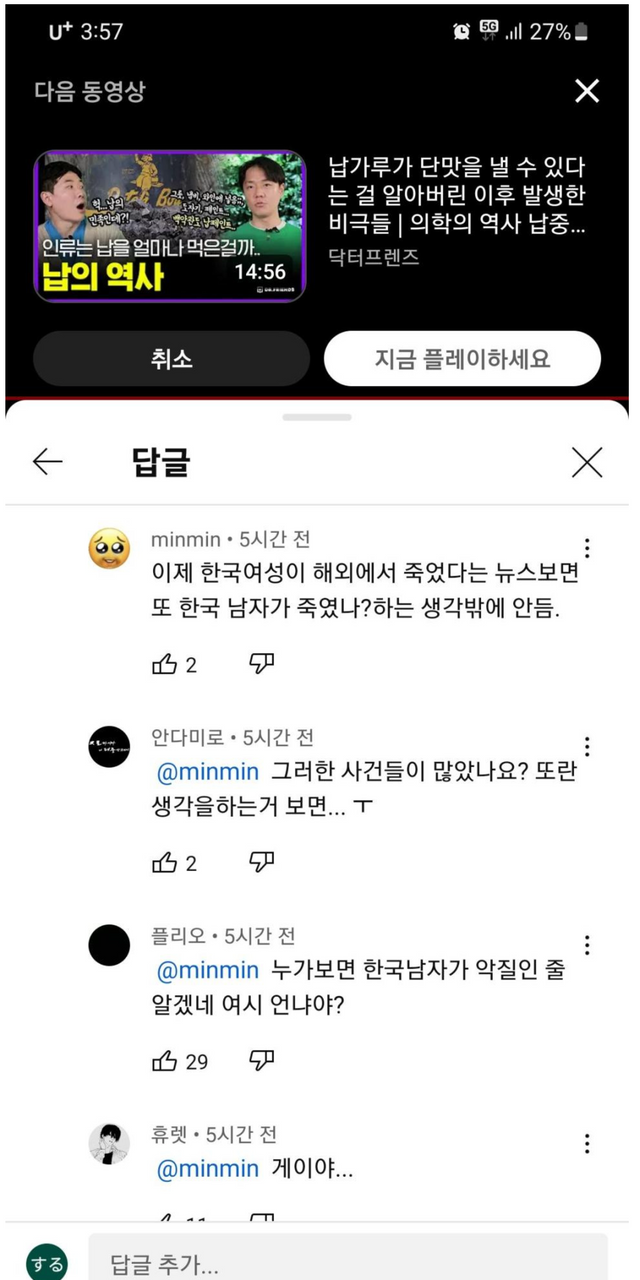Open 안다미로's profile avatar
This screenshot has width=640, height=1280.
coord(109,747)
